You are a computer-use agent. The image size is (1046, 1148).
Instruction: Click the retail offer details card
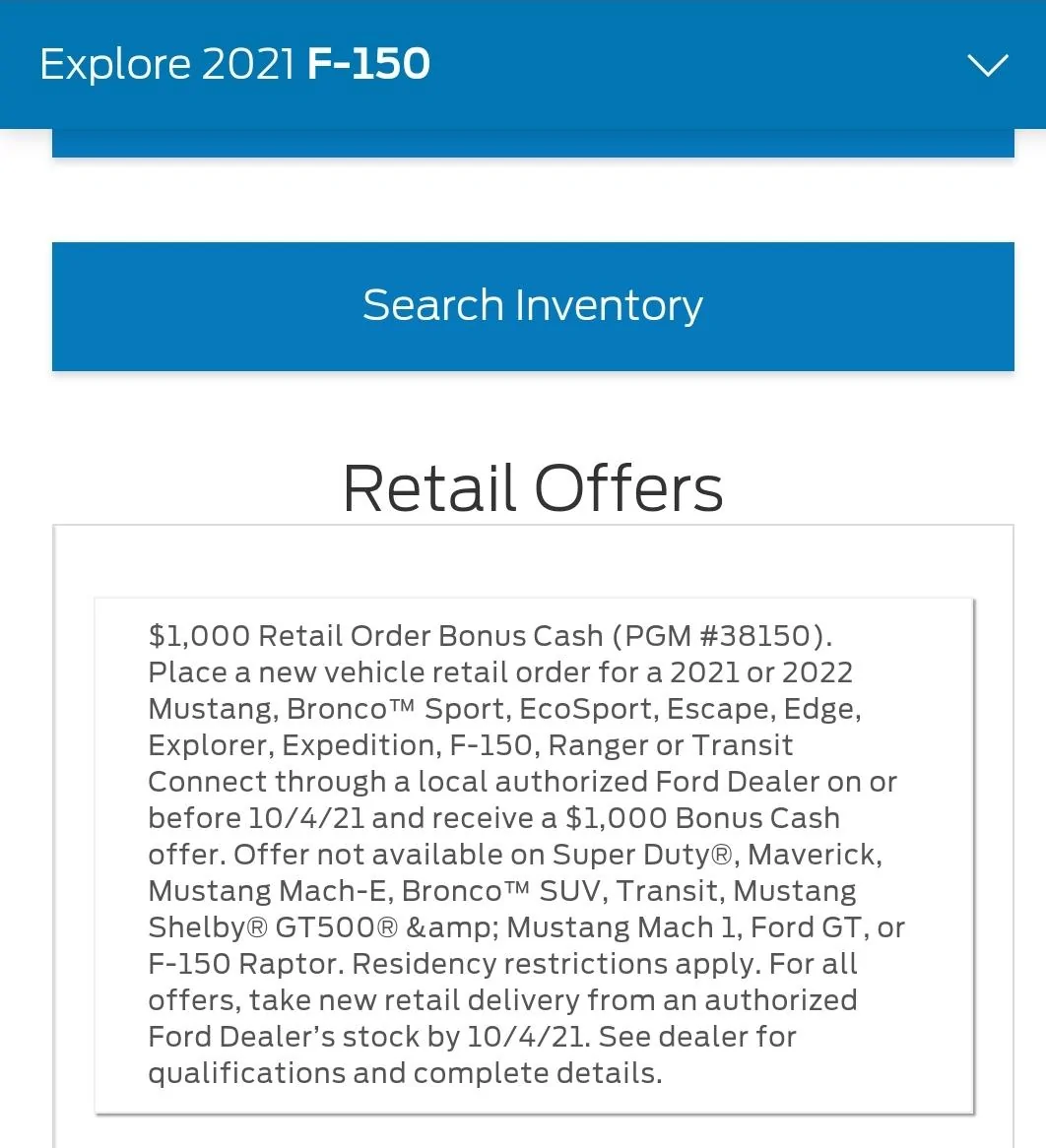[532, 855]
